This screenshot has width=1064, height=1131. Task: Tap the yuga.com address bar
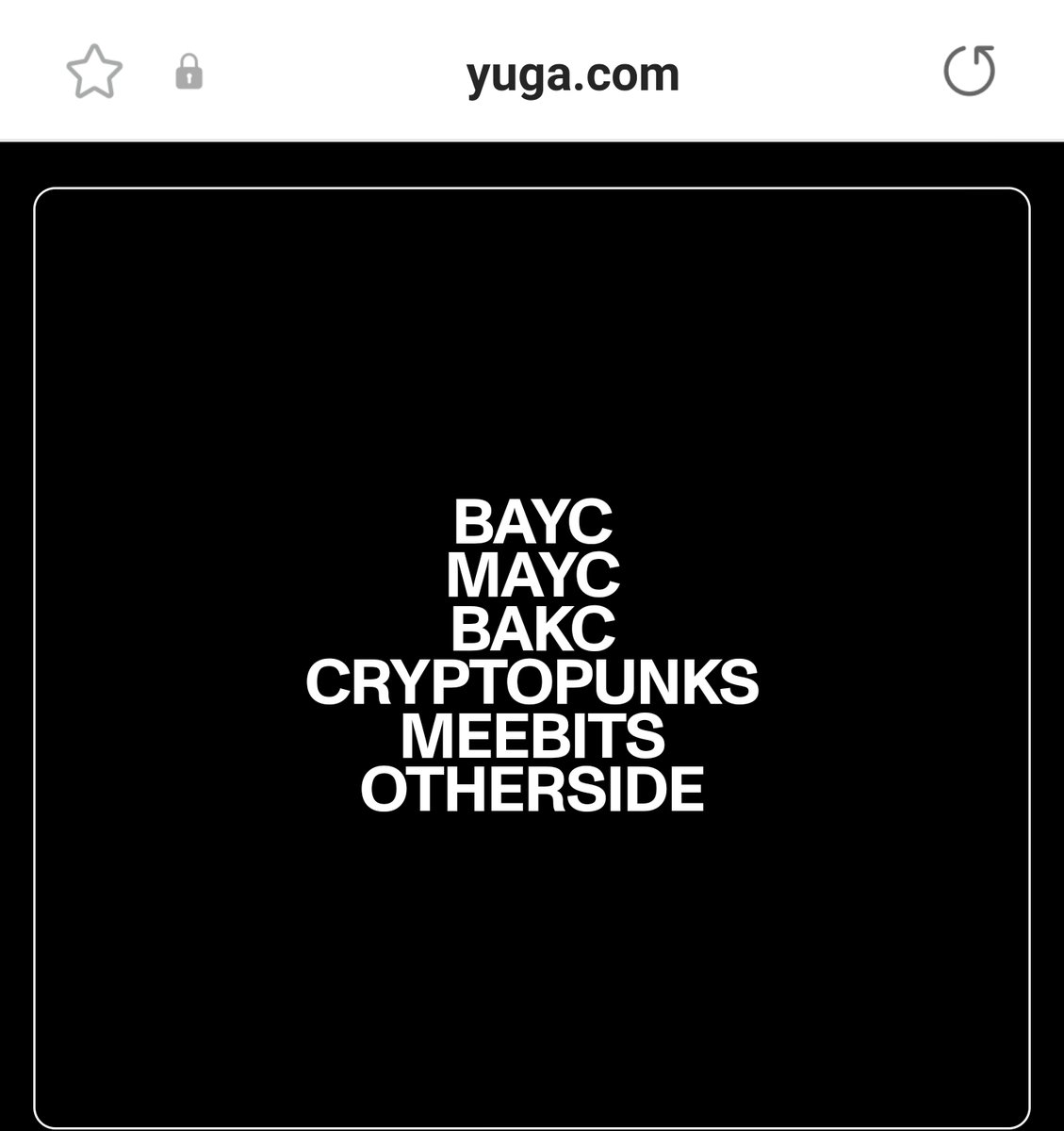pos(572,74)
